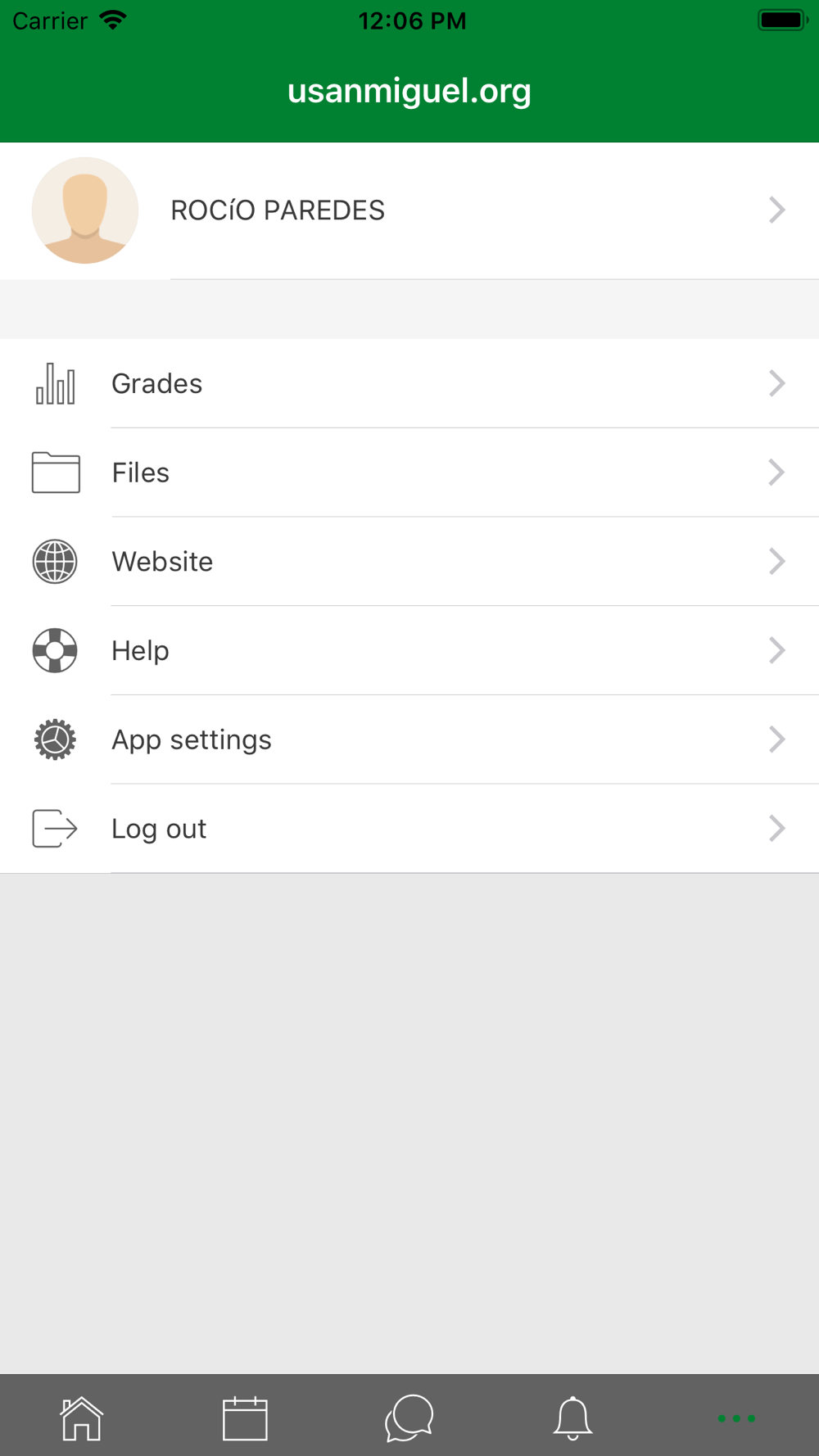Open Rocío Paredes profile row
Viewport: 819px width, 1456px height.
[x=409, y=210]
